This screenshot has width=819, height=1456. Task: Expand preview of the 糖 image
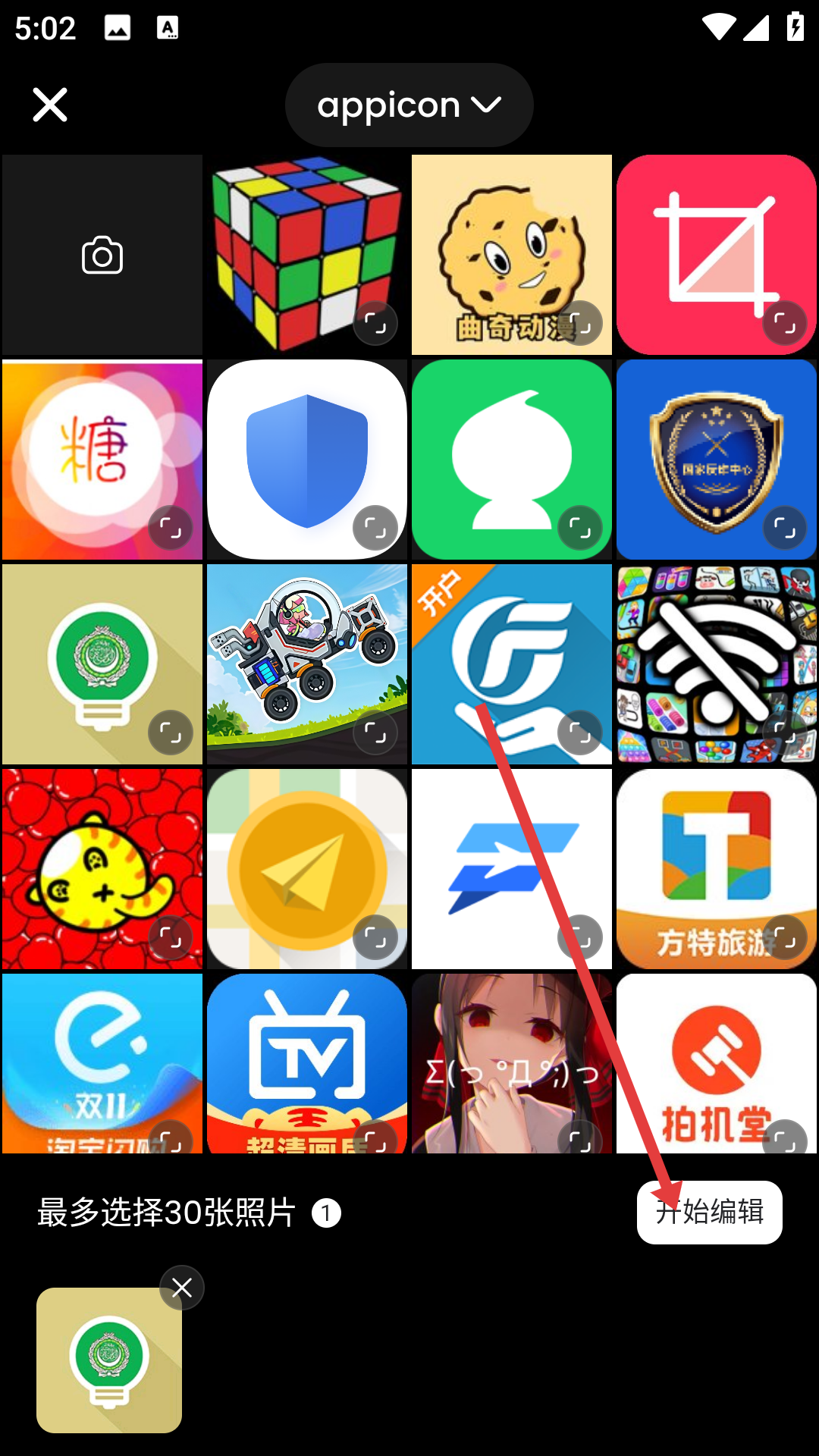[x=171, y=528]
